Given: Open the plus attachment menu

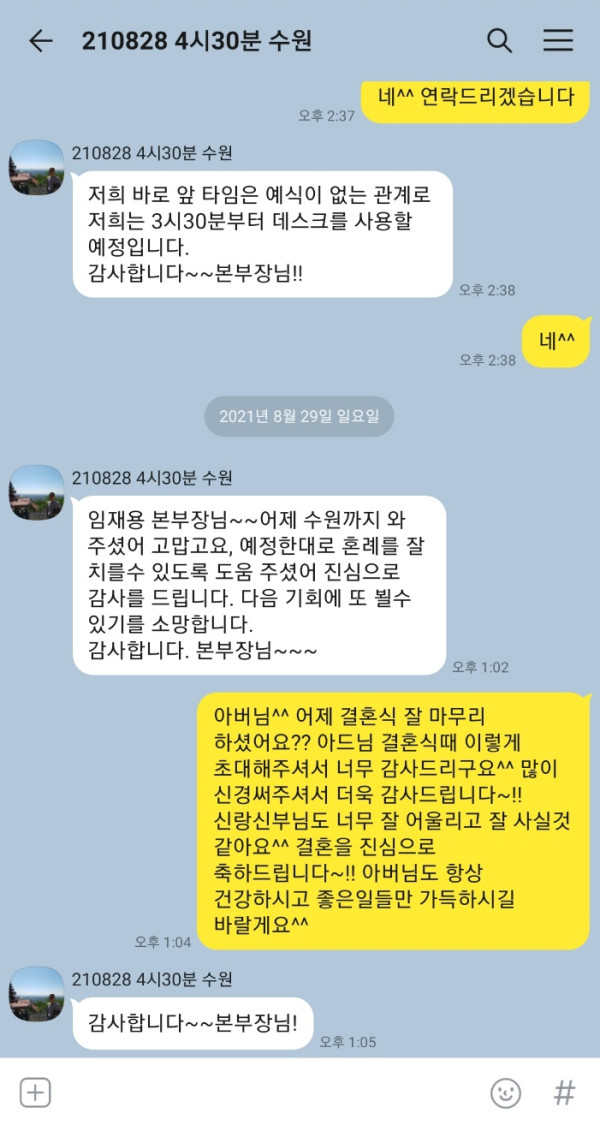Looking at the screenshot, I should (x=35, y=1092).
